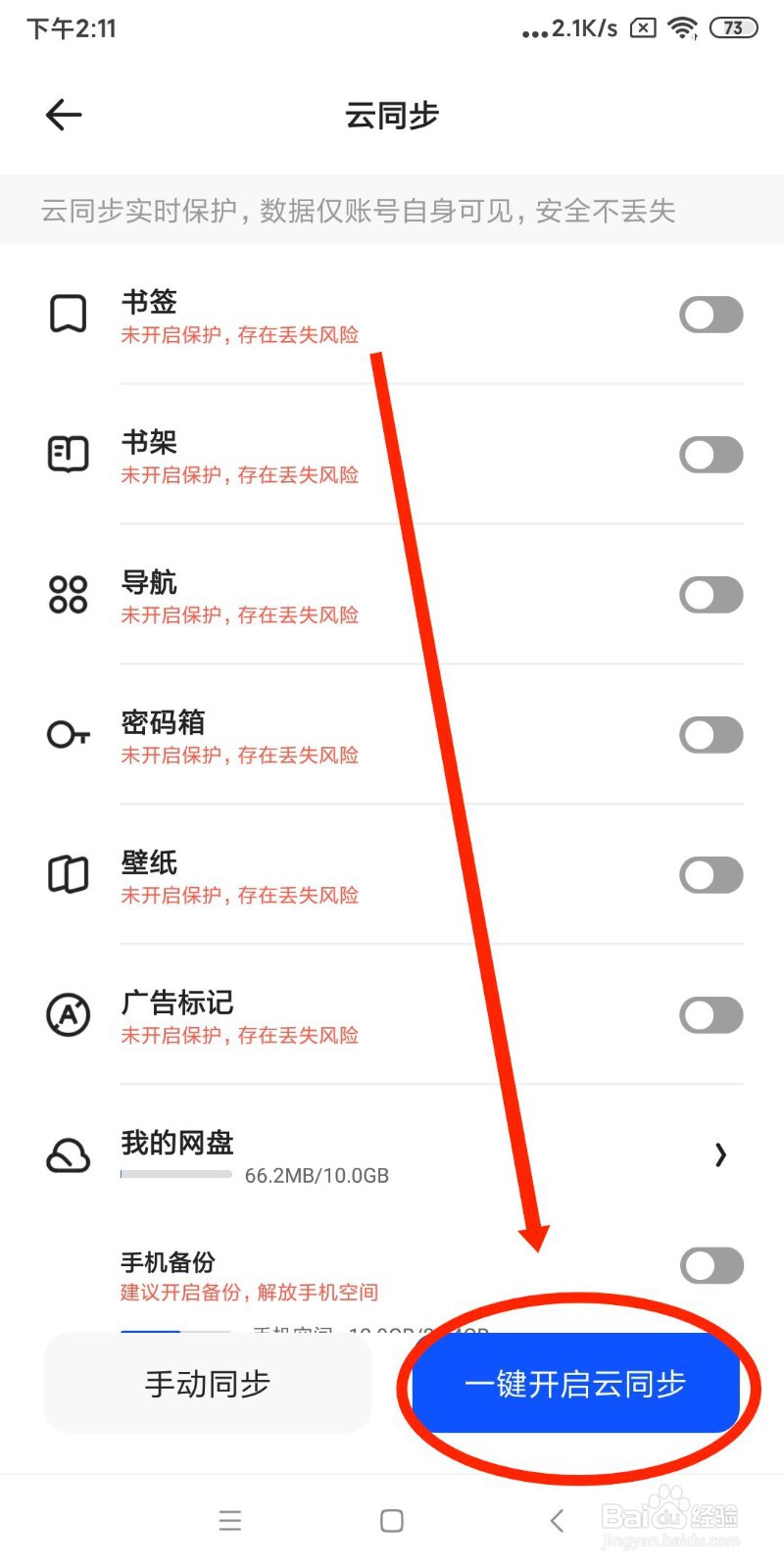Click the 66.2MB/10.0GB storage progress bar
The image size is (784, 1568).
(x=175, y=1175)
